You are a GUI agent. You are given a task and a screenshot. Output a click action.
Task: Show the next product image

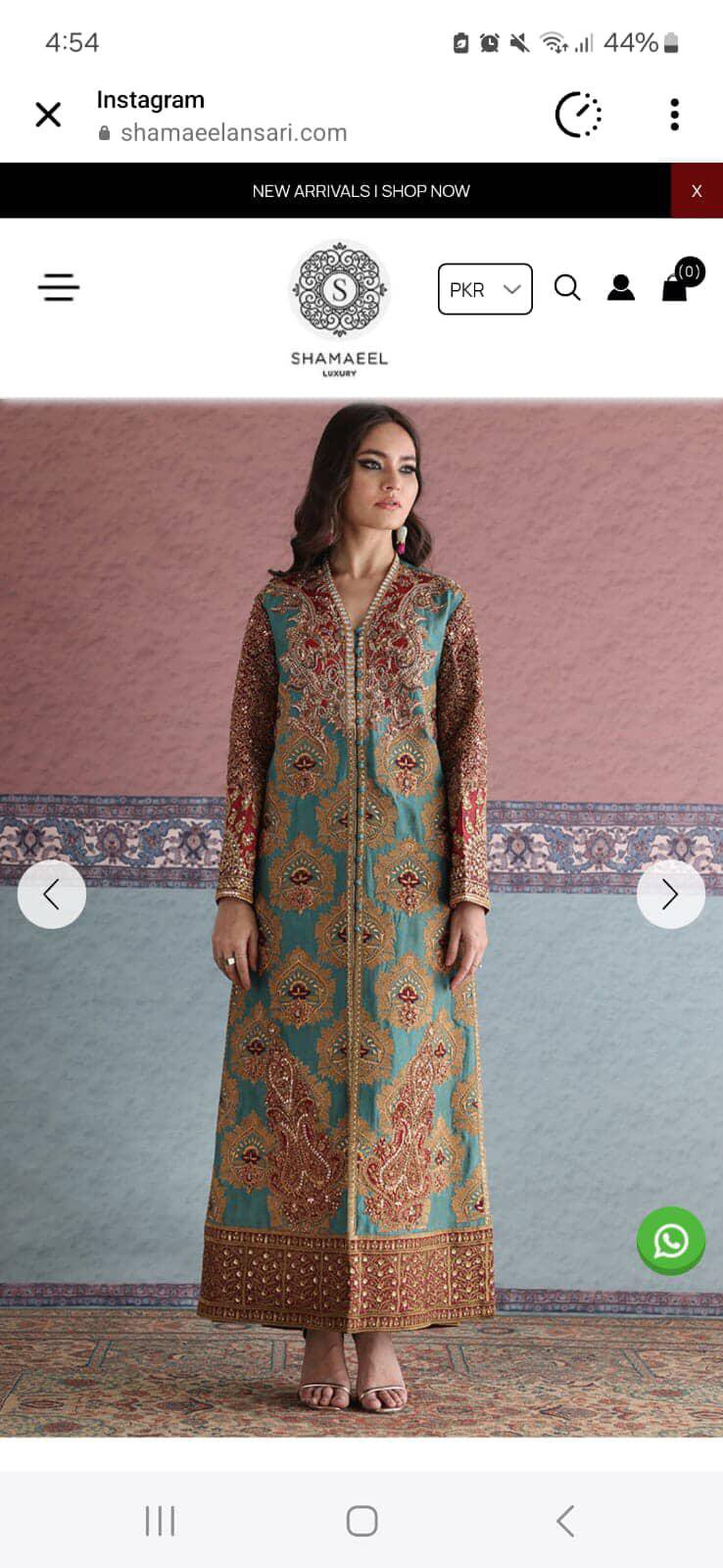pyautogui.click(x=670, y=894)
